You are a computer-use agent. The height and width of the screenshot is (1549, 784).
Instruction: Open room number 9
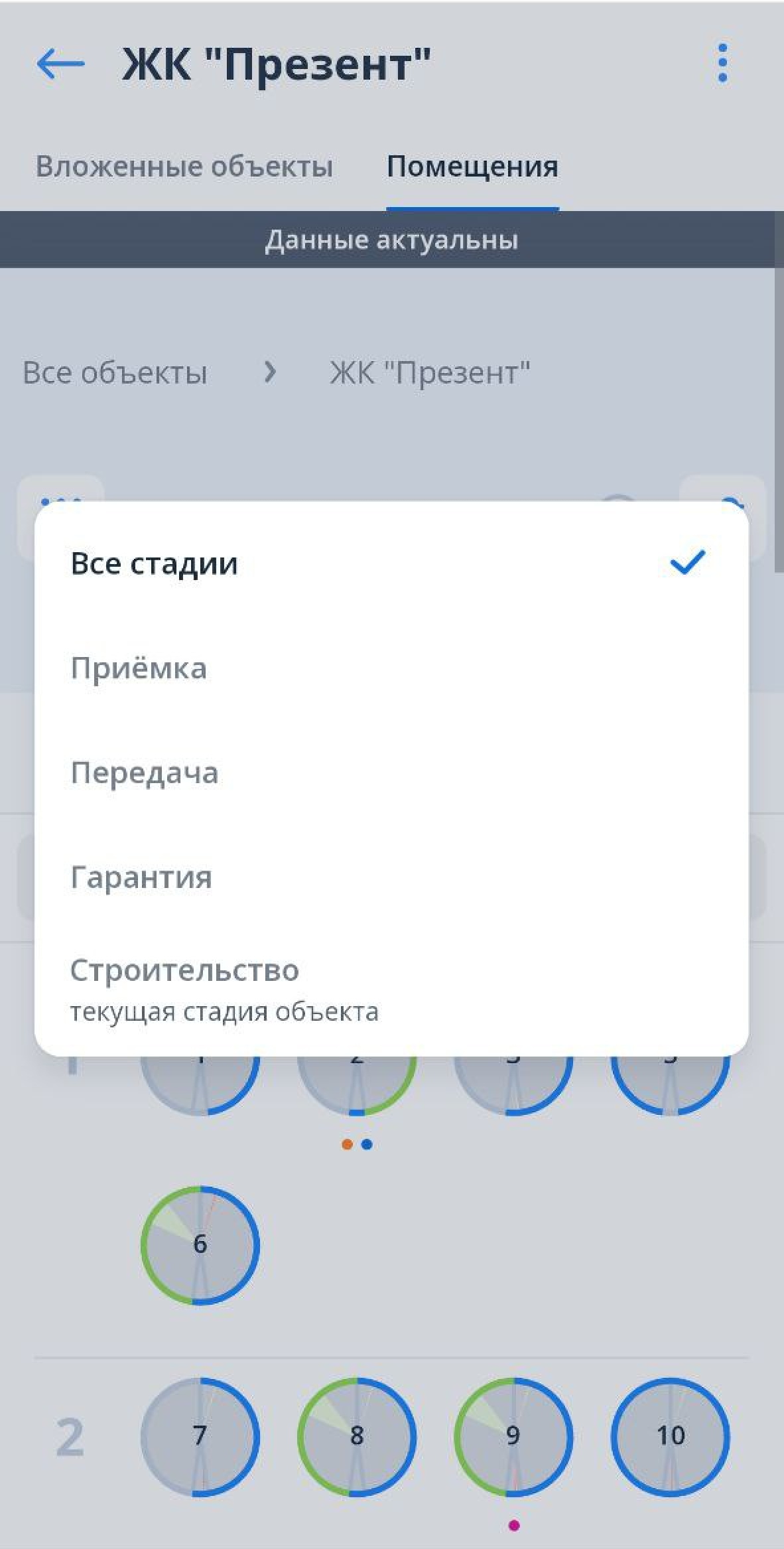coord(513,1436)
